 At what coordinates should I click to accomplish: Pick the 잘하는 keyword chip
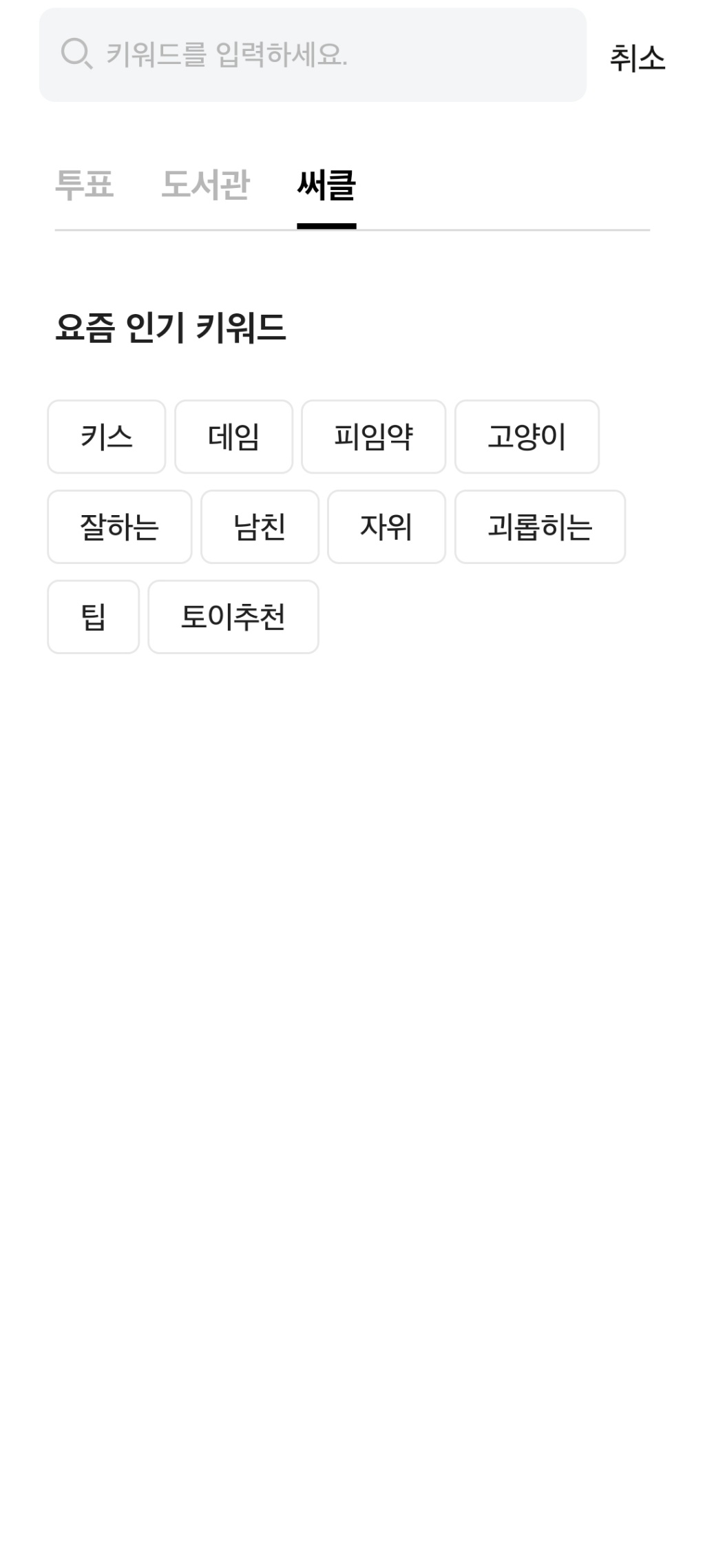click(x=119, y=527)
